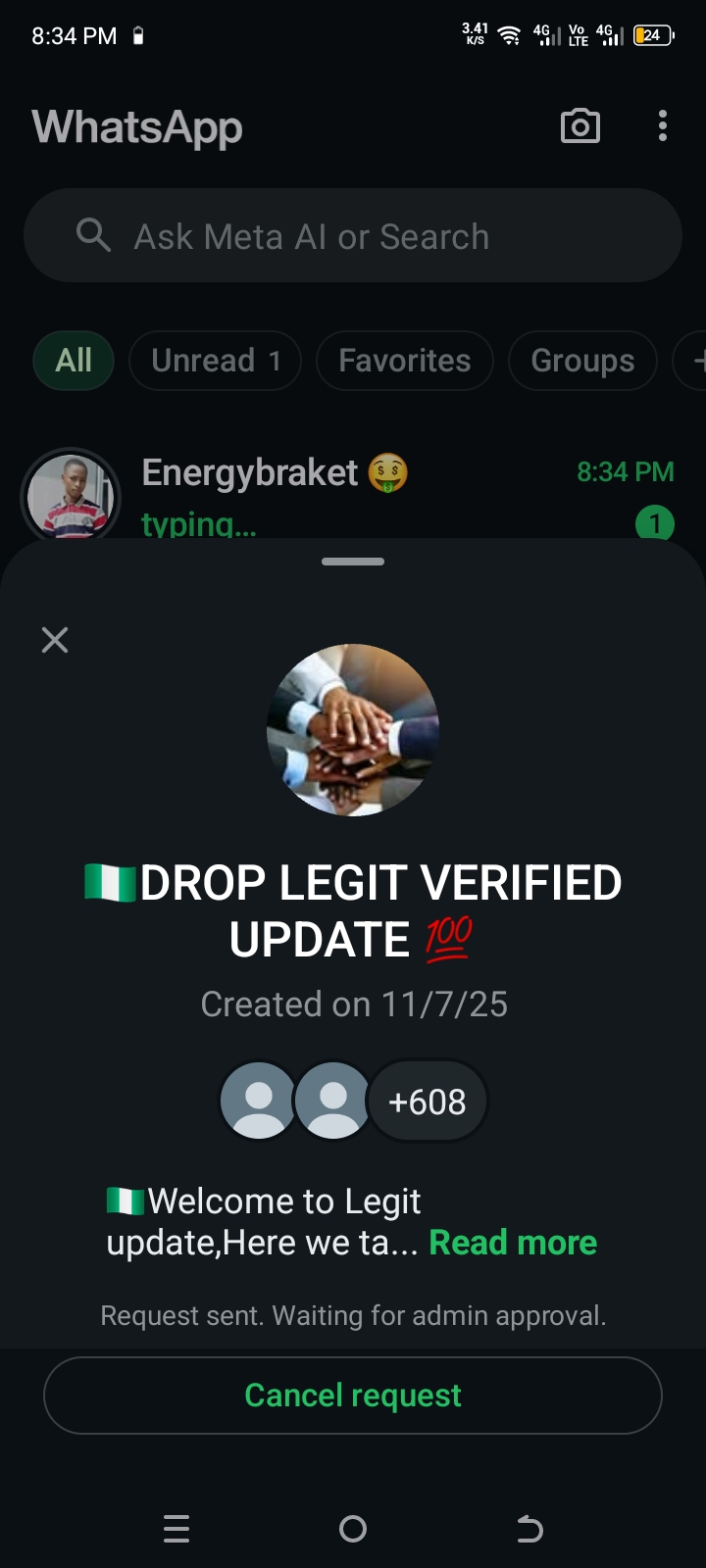This screenshot has height=1568, width=706.
Task: Open the WhatsApp camera
Action: pyautogui.click(x=580, y=126)
